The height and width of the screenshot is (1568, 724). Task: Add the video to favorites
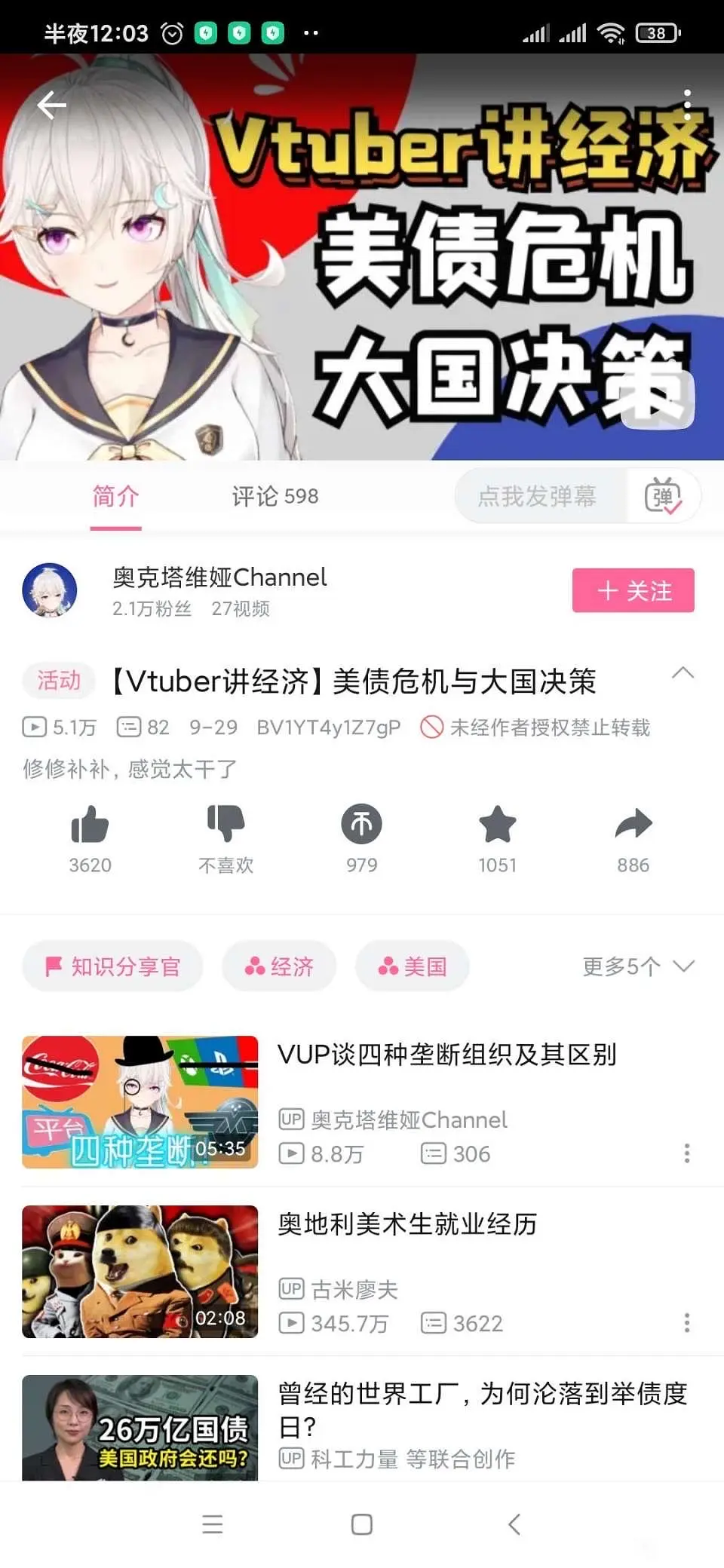[498, 825]
